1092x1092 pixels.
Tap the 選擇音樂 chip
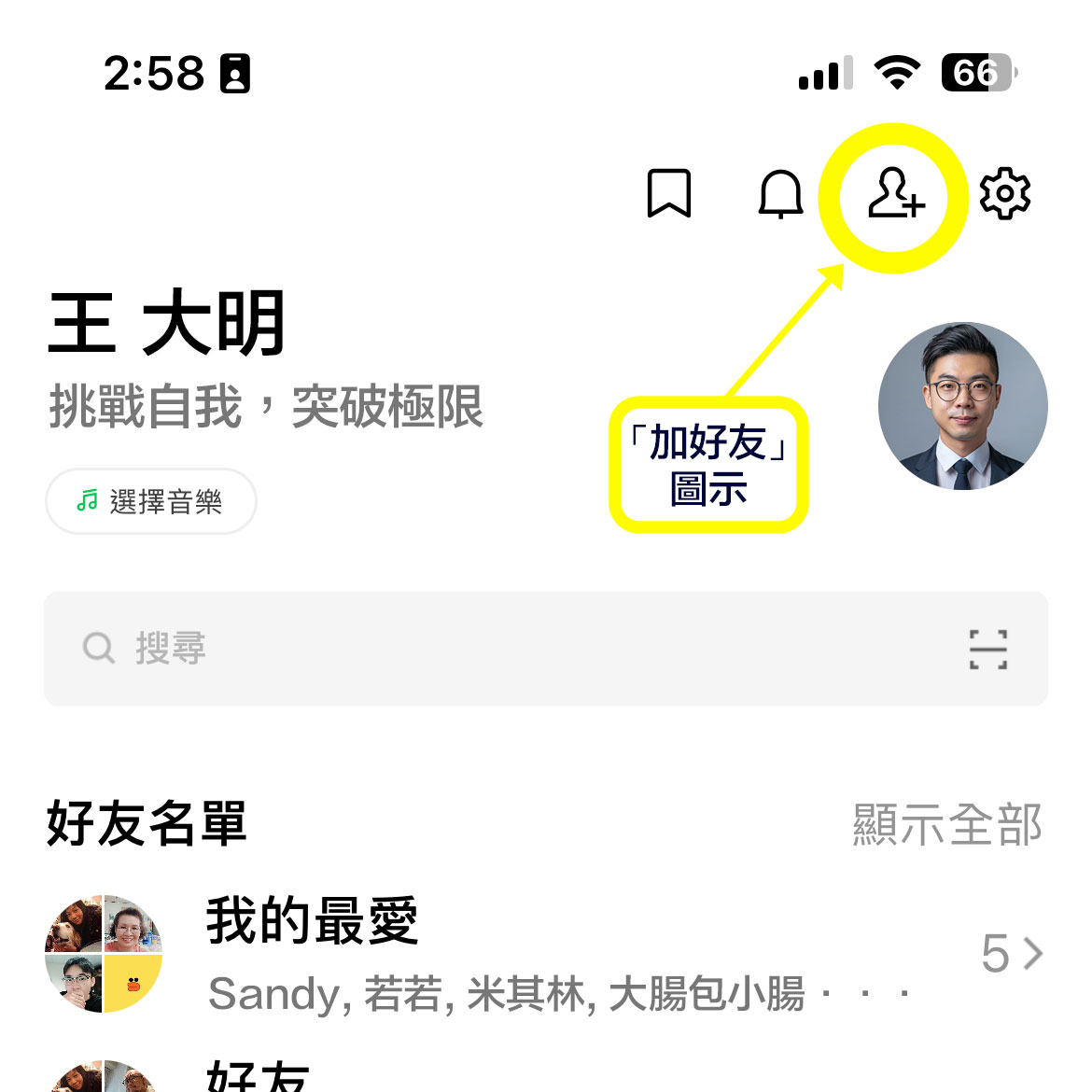151,502
